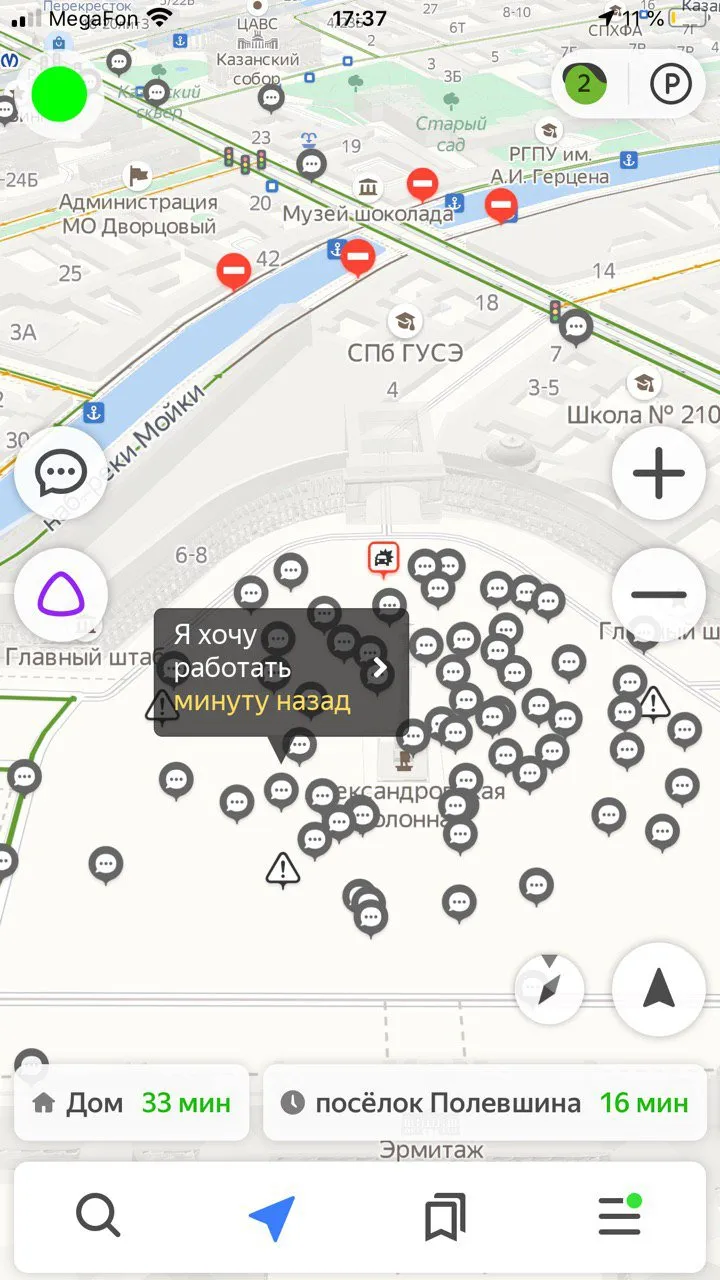Switch to the navigation arrow tab
This screenshot has height=1280, width=720.
(271, 1217)
